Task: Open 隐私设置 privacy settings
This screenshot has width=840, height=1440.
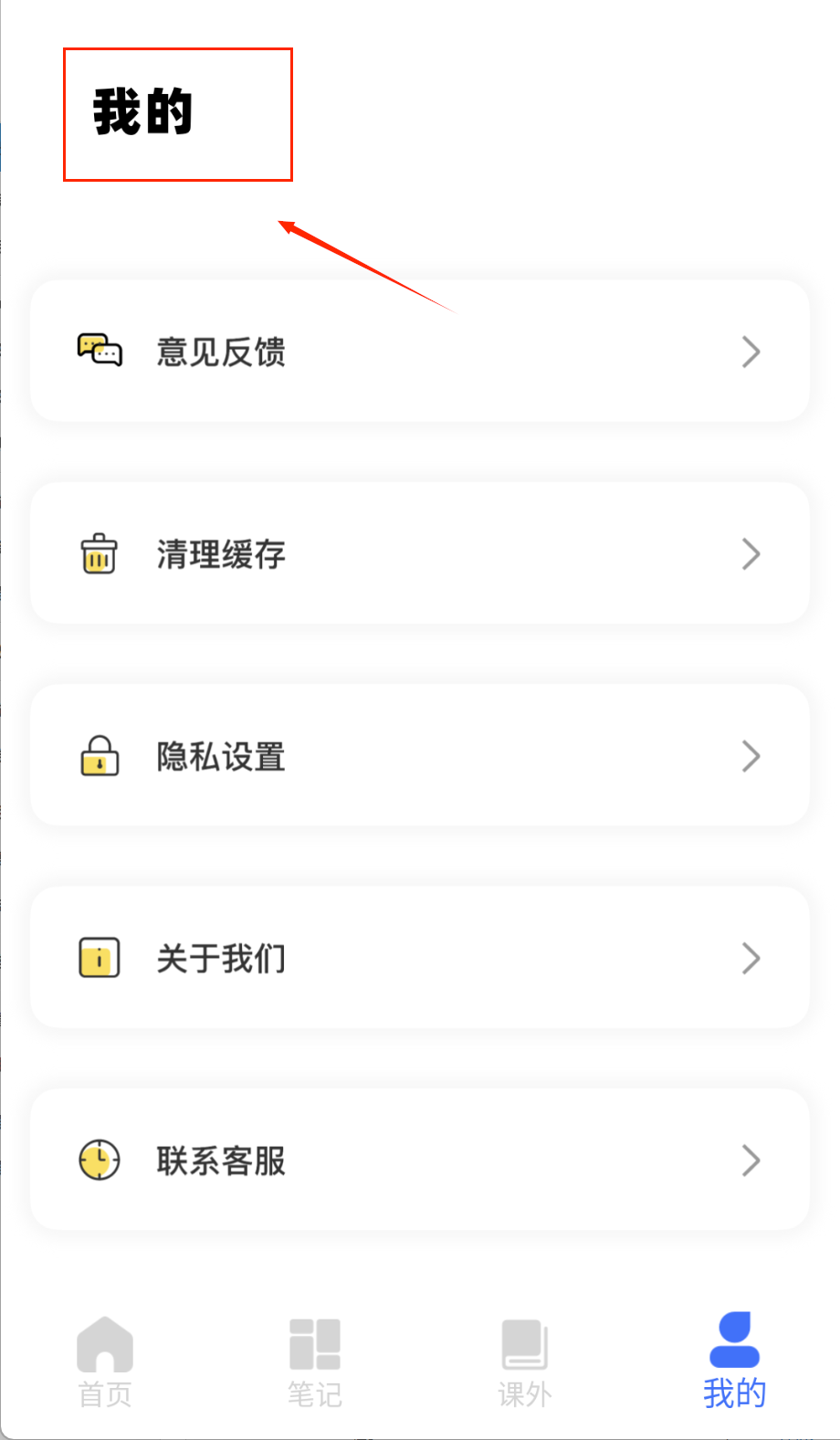Action: coord(419,756)
